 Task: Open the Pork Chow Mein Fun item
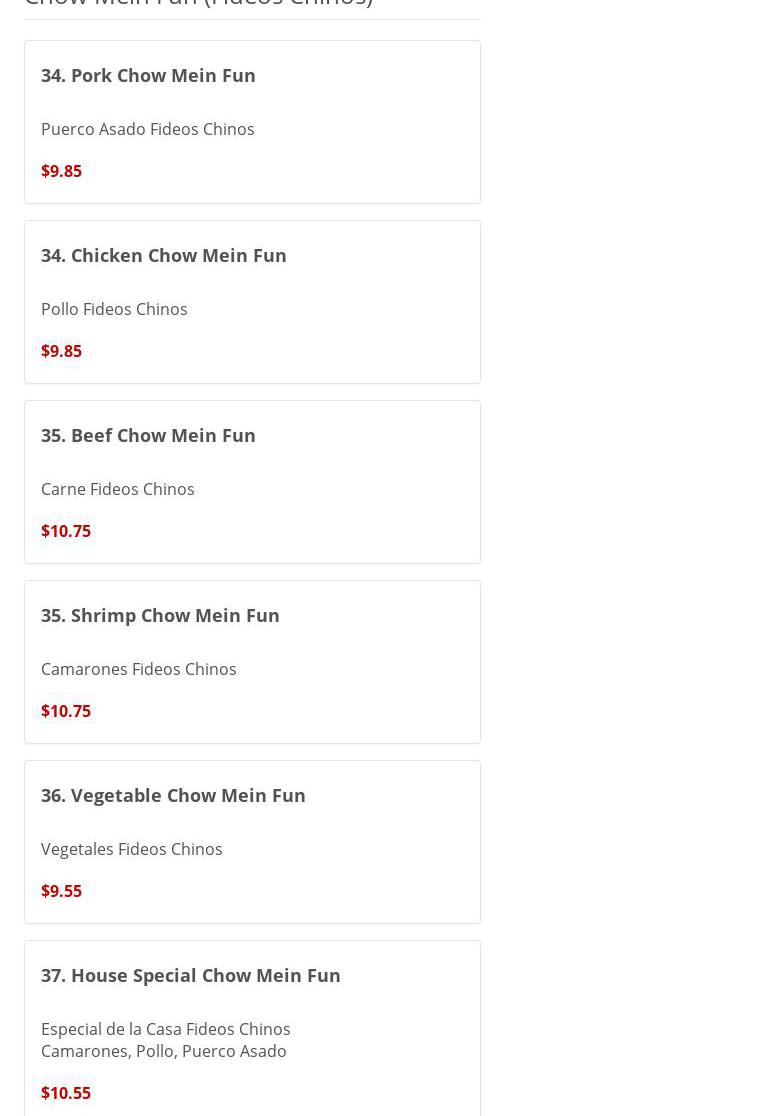pyautogui.click(x=252, y=122)
